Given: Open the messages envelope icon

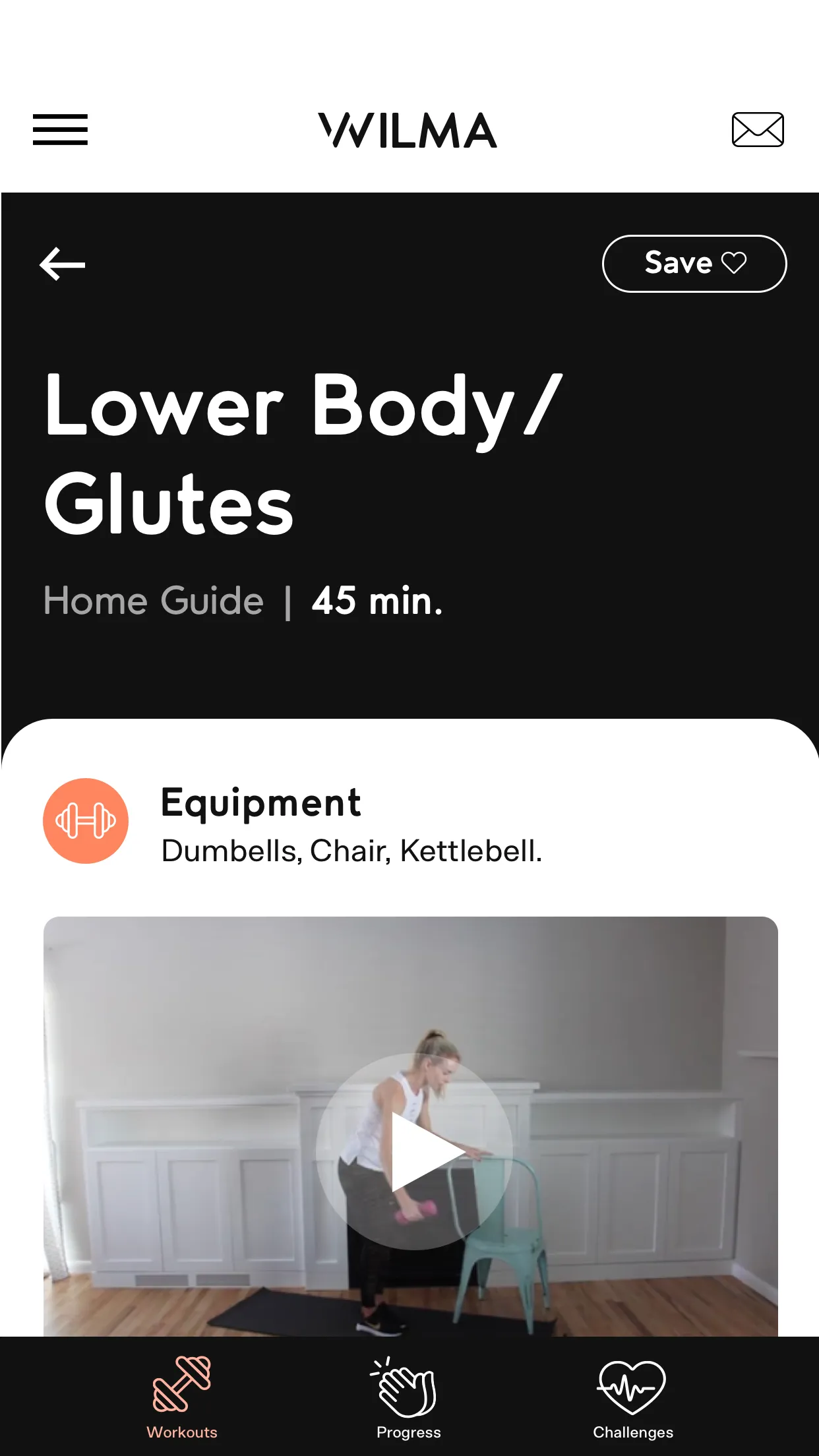Looking at the screenshot, I should [758, 129].
